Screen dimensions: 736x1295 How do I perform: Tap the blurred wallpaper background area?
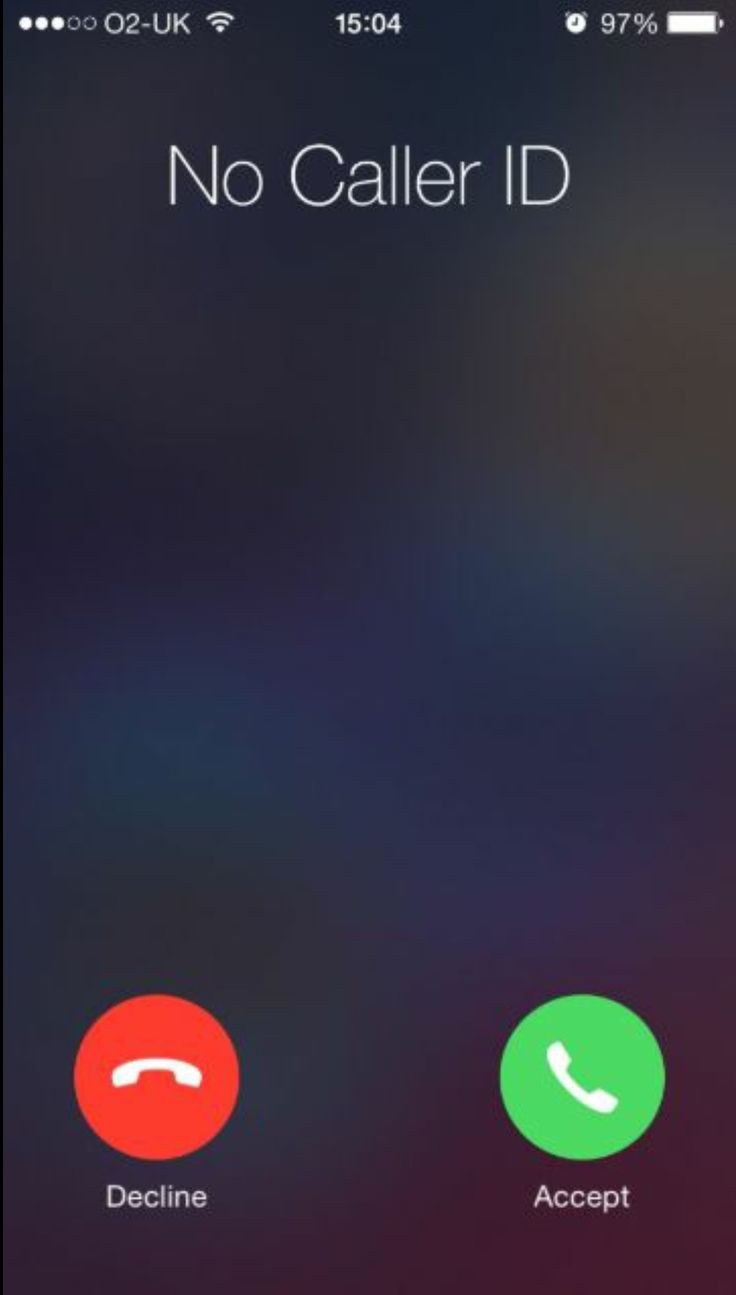pos(368,600)
